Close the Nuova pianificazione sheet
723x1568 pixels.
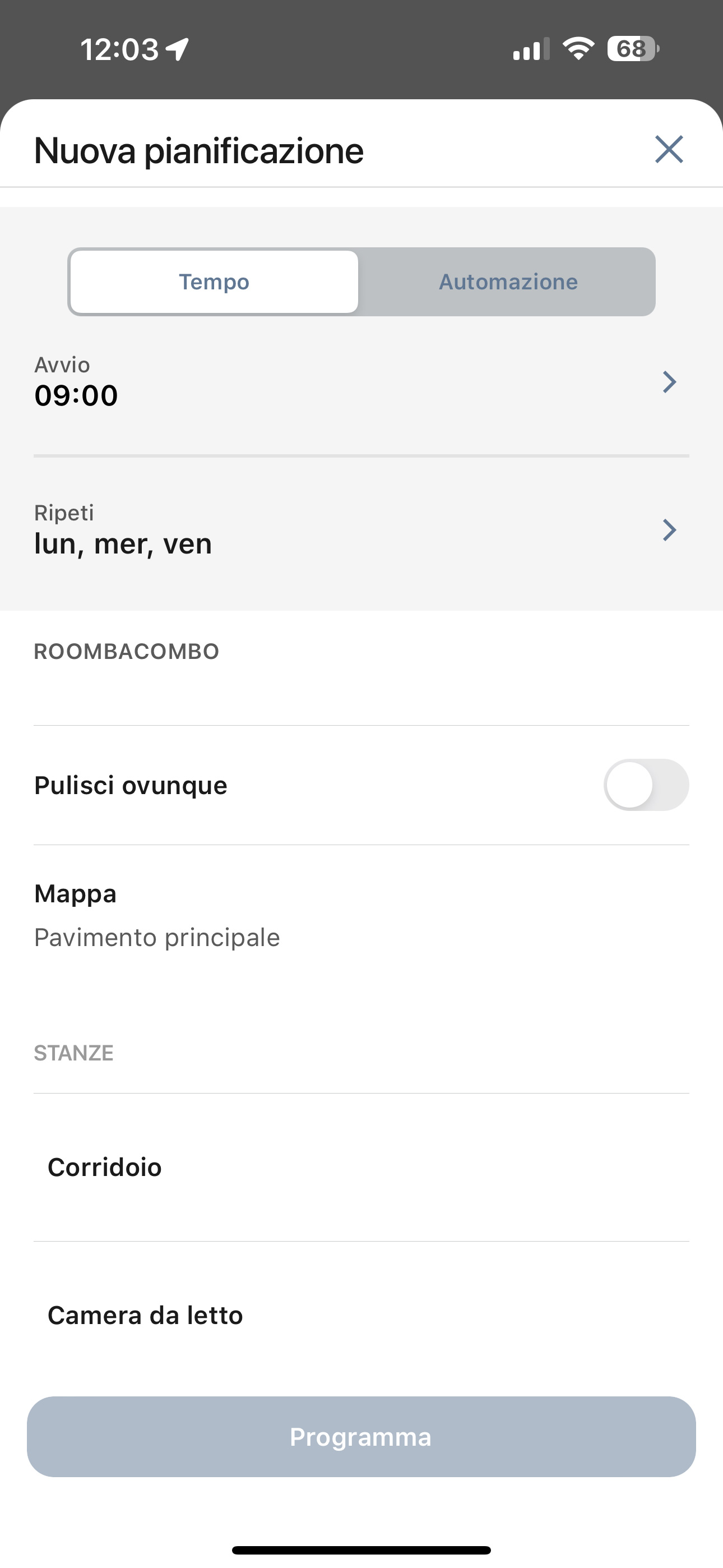click(x=669, y=150)
